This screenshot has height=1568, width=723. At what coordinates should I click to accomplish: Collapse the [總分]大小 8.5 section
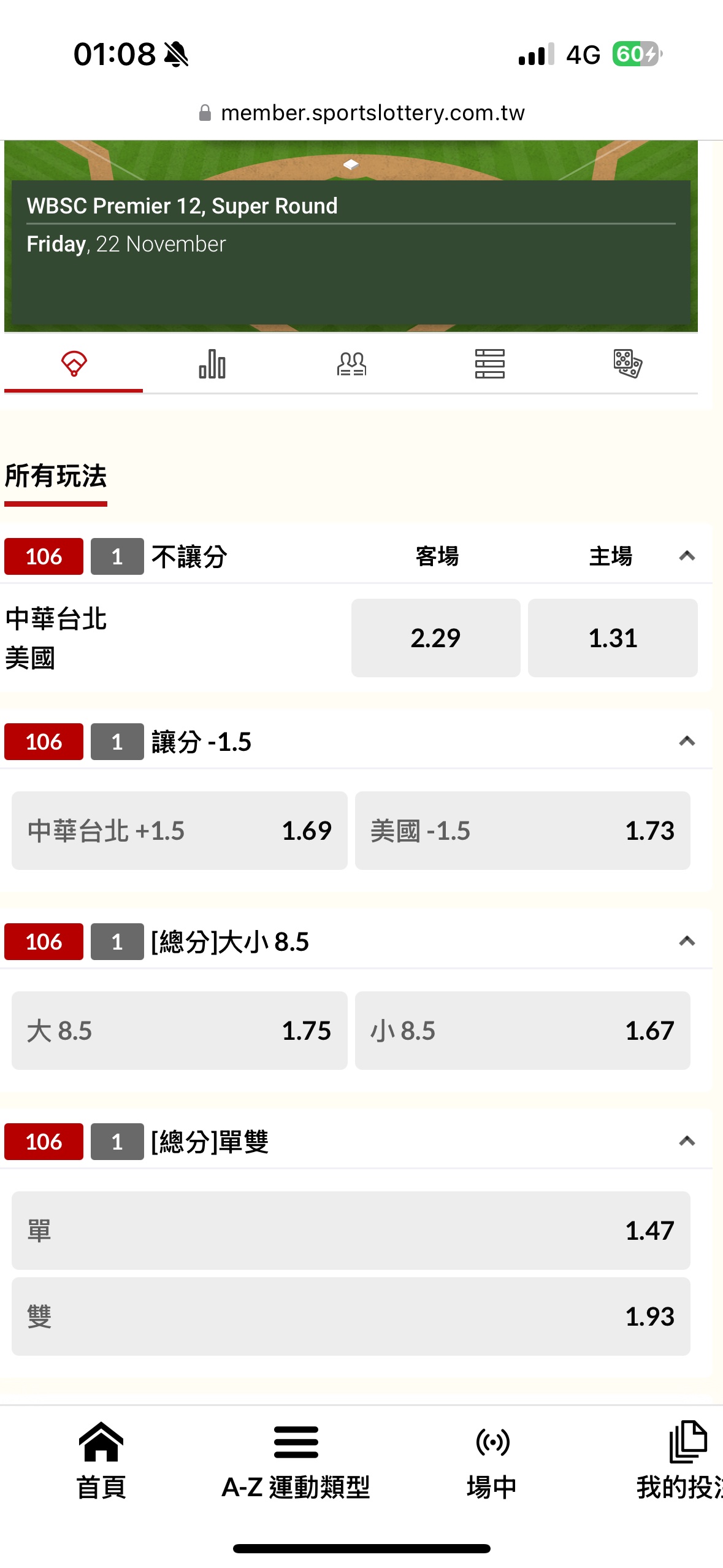click(x=687, y=942)
